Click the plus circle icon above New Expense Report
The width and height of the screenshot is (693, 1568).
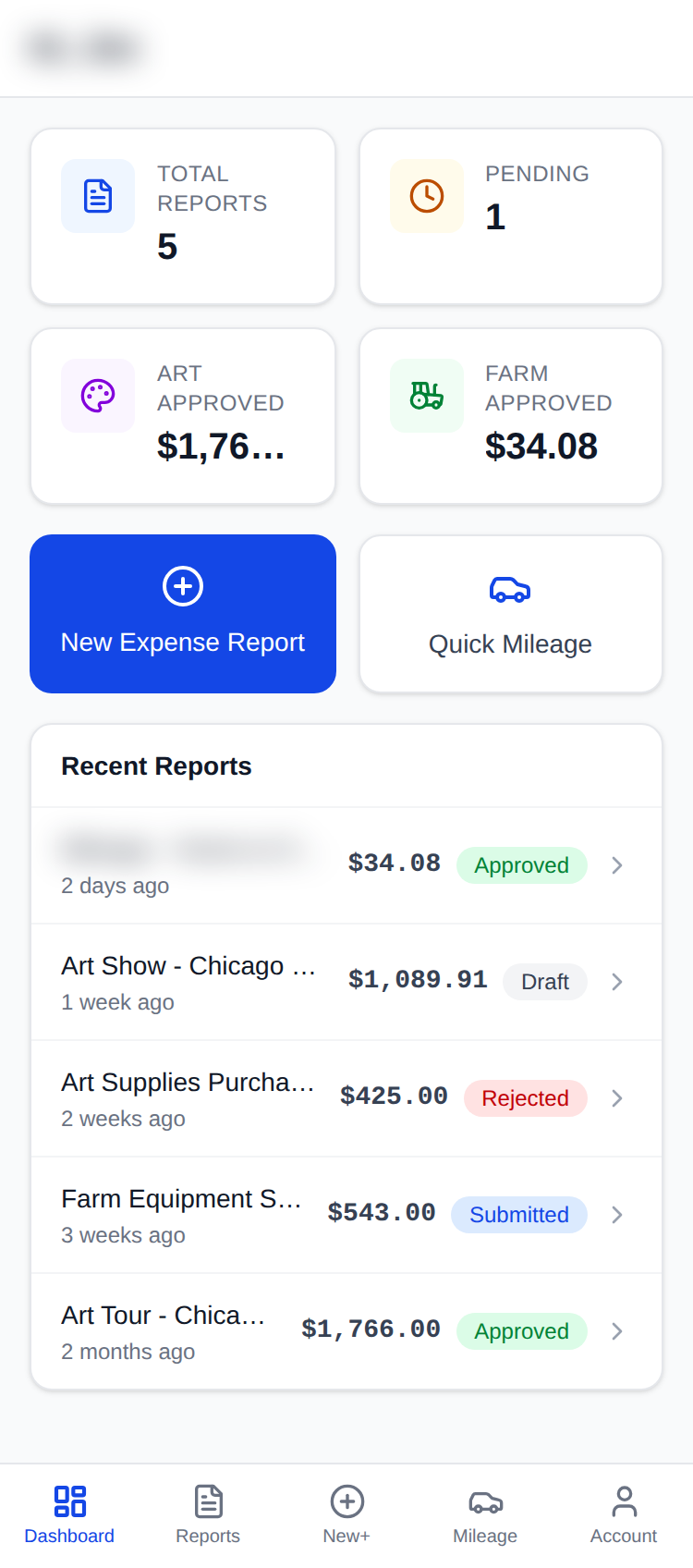coord(182,585)
